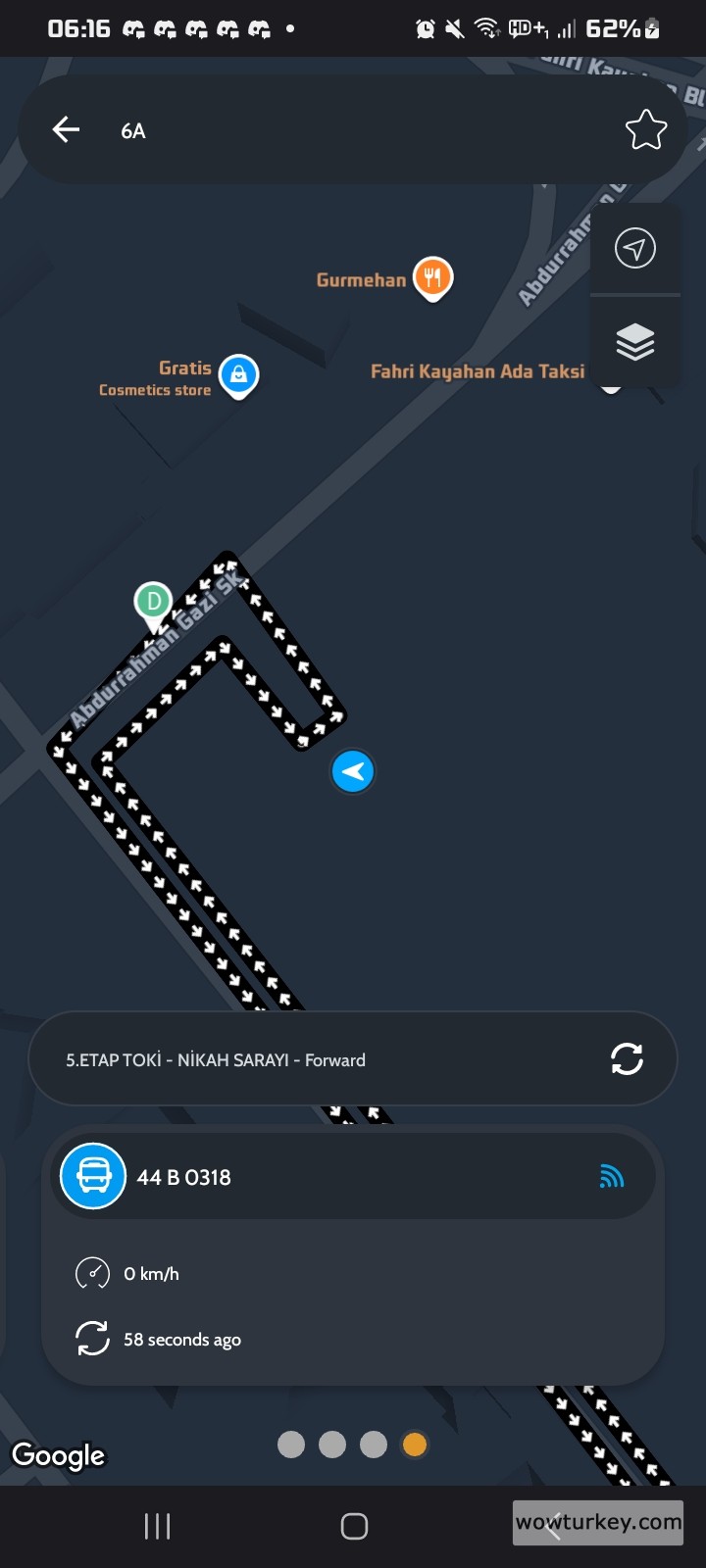The width and height of the screenshot is (706, 1568).
Task: Switch route direction from Forward
Action: 627,1058
